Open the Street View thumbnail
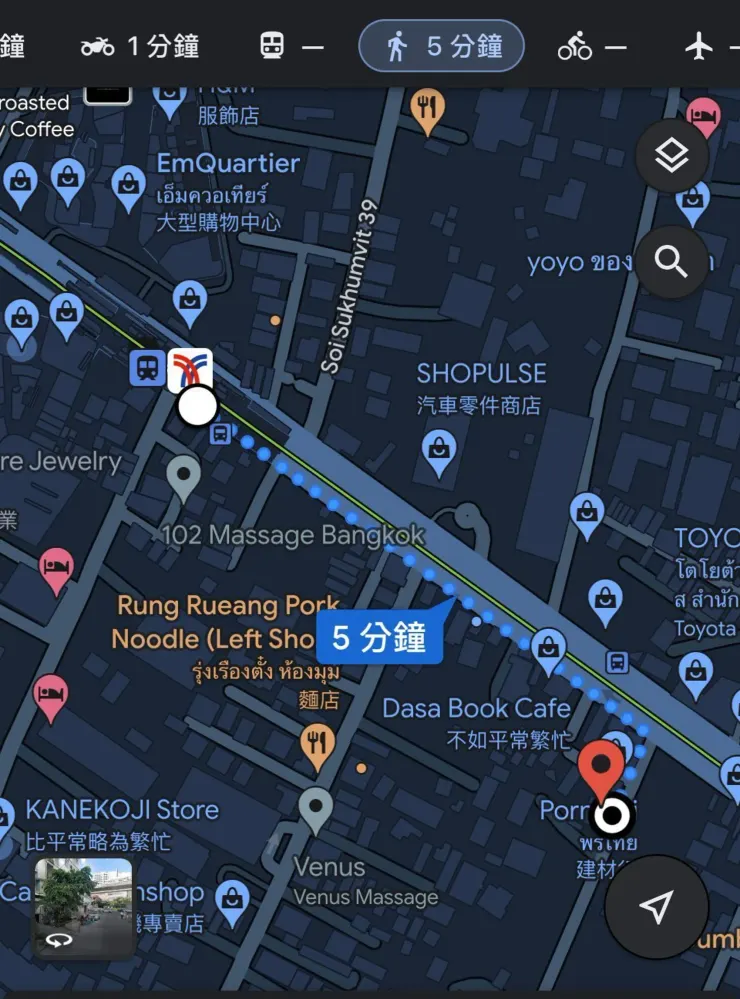Image resolution: width=740 pixels, height=999 pixels. click(x=84, y=907)
